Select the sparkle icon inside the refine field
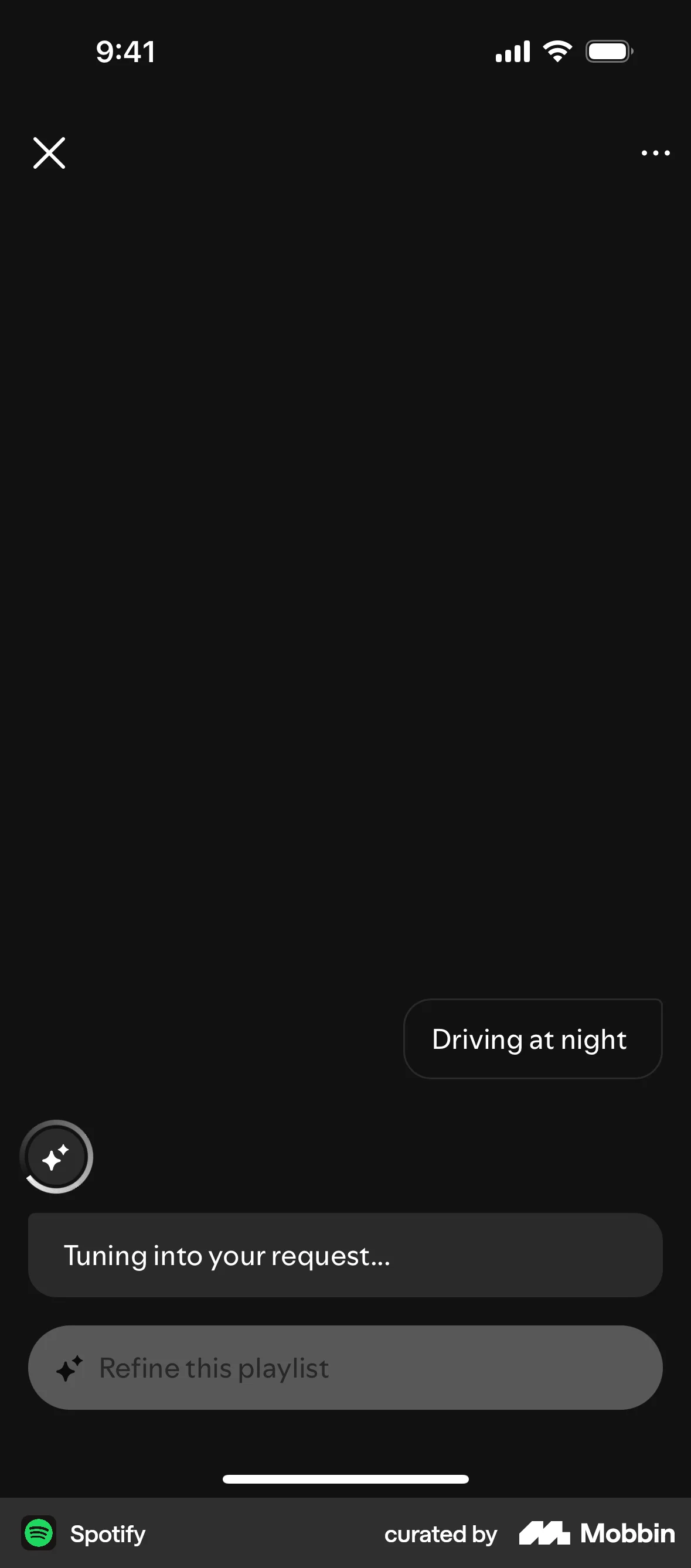This screenshot has height=1568, width=691. 72,1367
